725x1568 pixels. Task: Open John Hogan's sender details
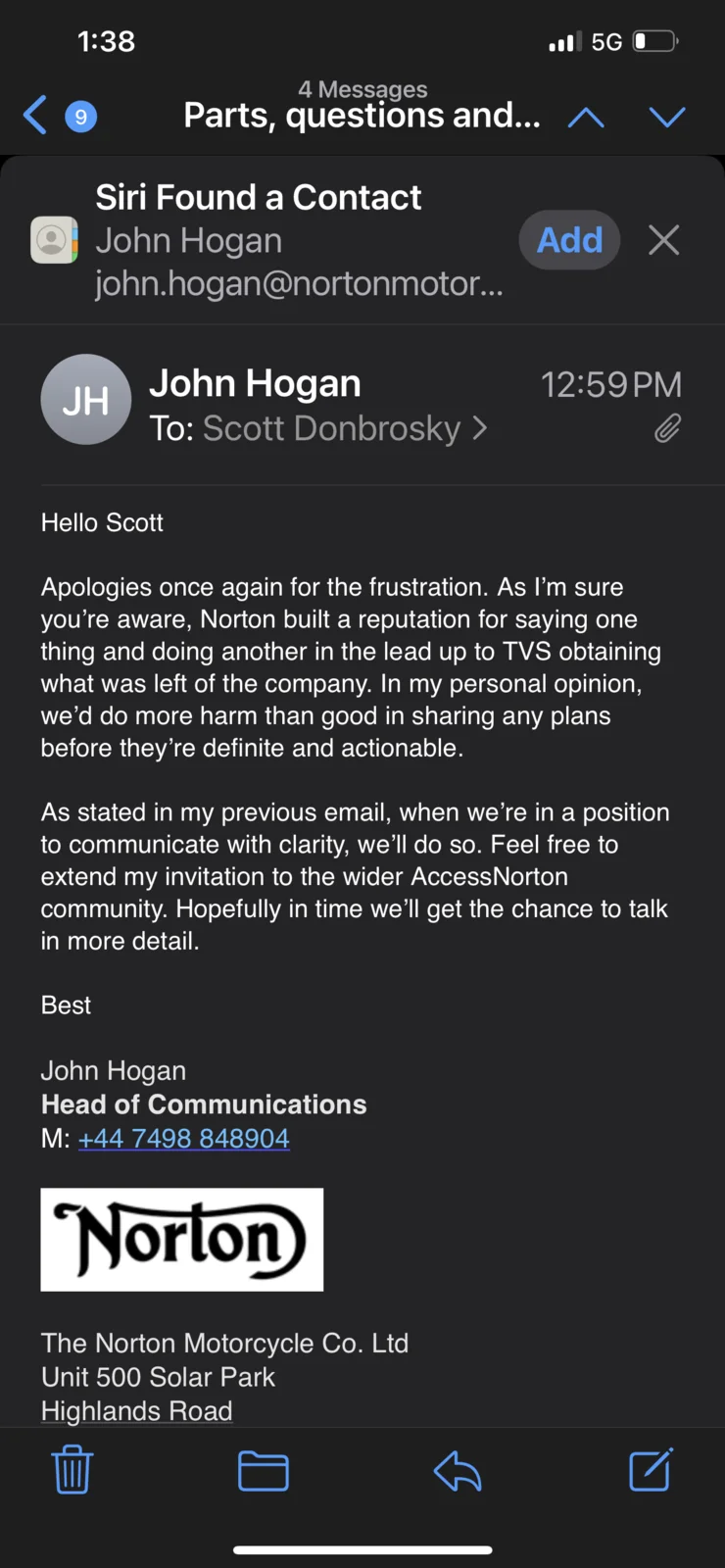pos(255,383)
